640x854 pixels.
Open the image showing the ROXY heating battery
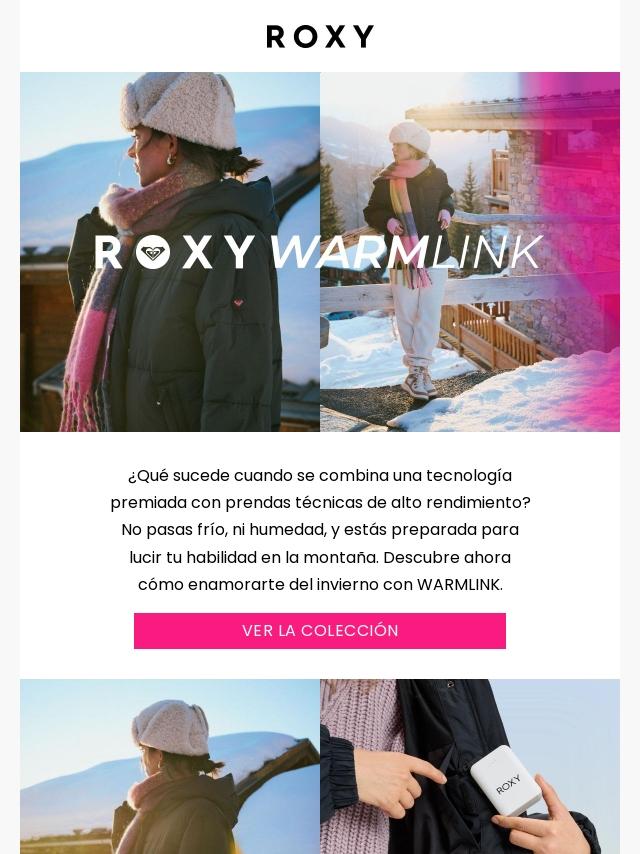pyautogui.click(x=470, y=766)
